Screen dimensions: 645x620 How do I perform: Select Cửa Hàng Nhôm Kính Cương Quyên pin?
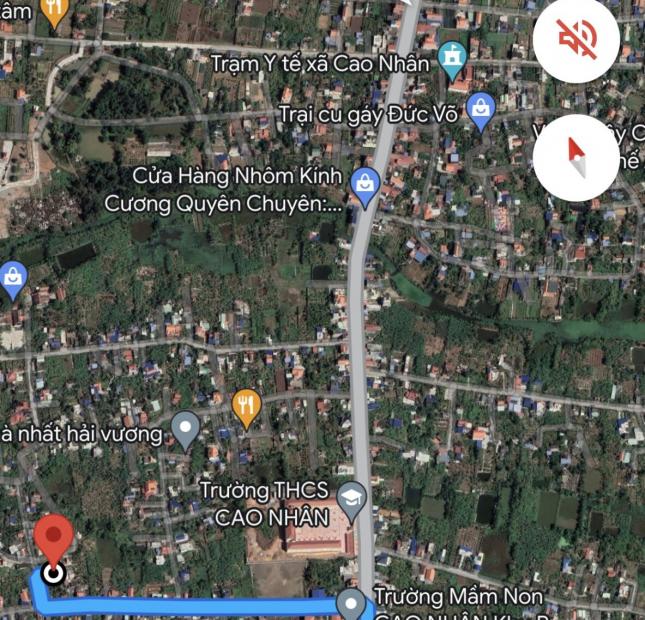(x=364, y=186)
